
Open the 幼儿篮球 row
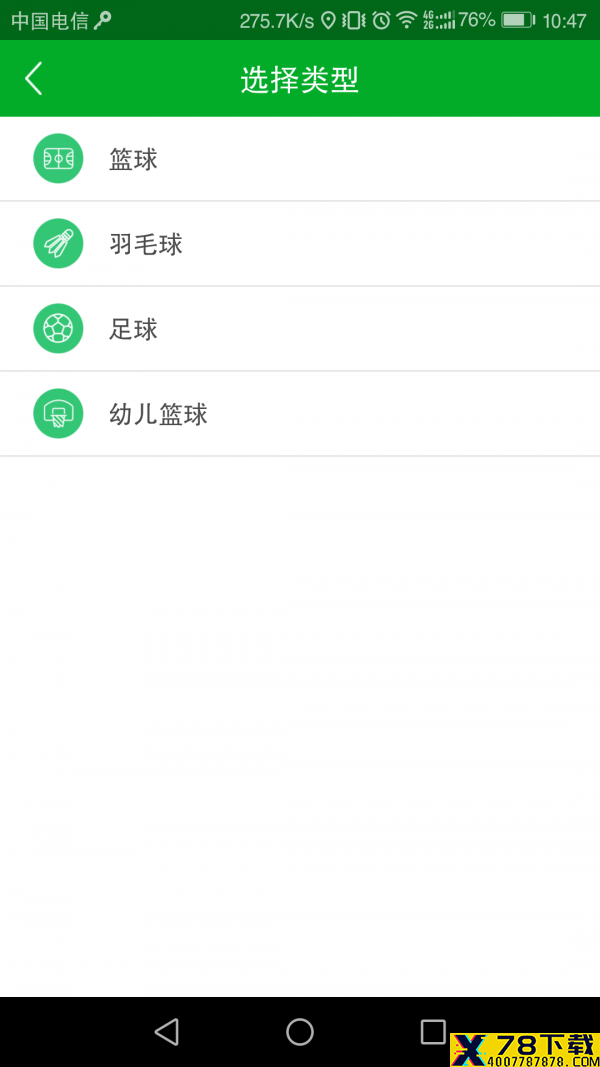tap(300, 414)
